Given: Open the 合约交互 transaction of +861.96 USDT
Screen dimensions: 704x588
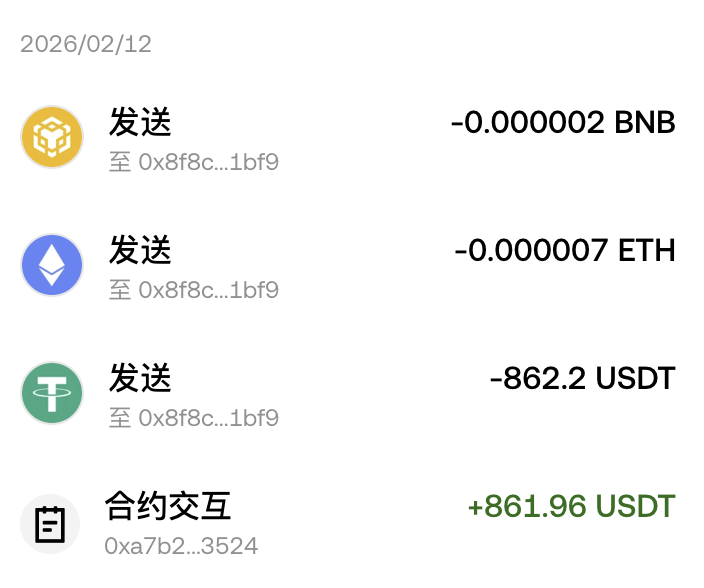Looking at the screenshot, I should [350, 522].
